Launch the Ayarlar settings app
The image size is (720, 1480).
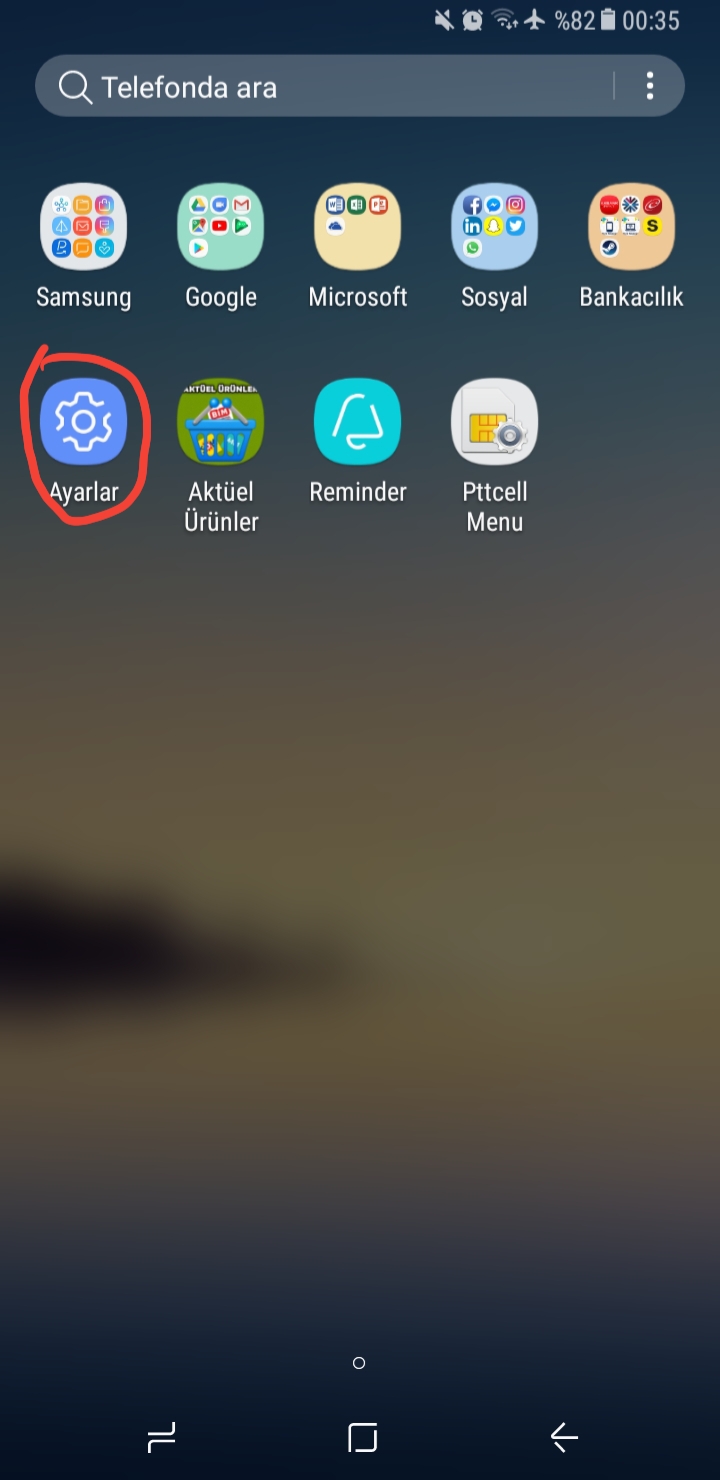[x=83, y=422]
